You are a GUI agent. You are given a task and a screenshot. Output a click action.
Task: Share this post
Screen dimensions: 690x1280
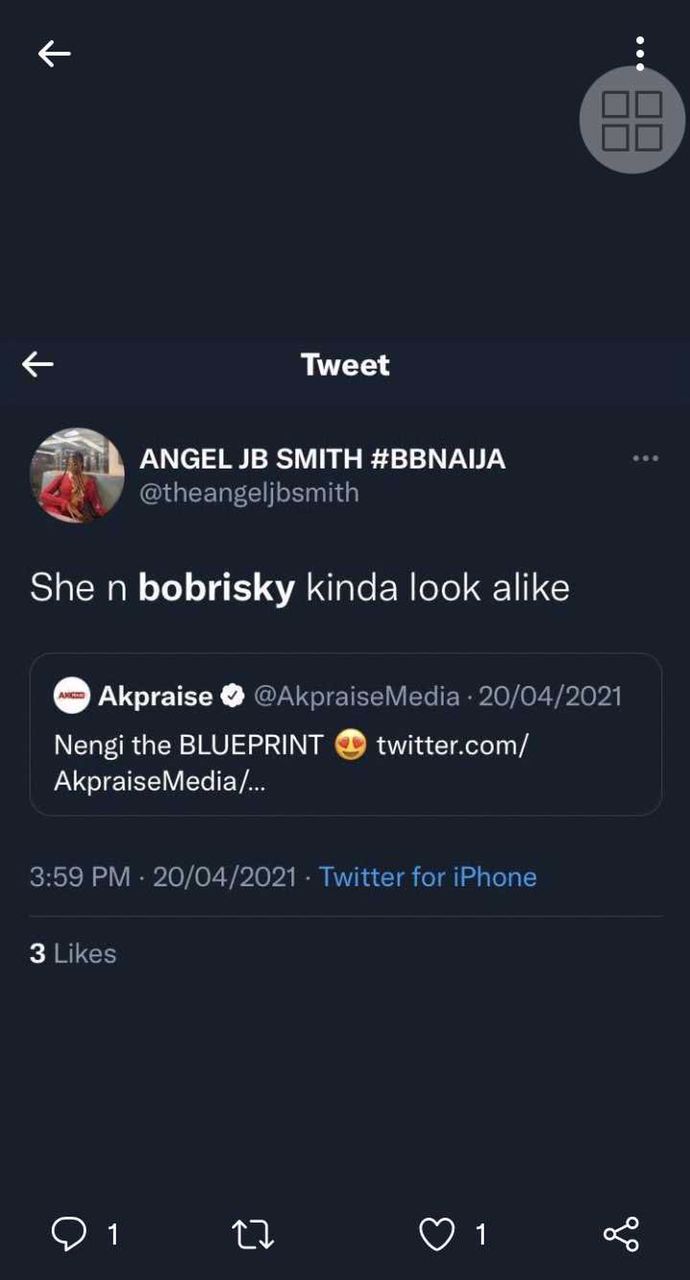(x=621, y=1235)
